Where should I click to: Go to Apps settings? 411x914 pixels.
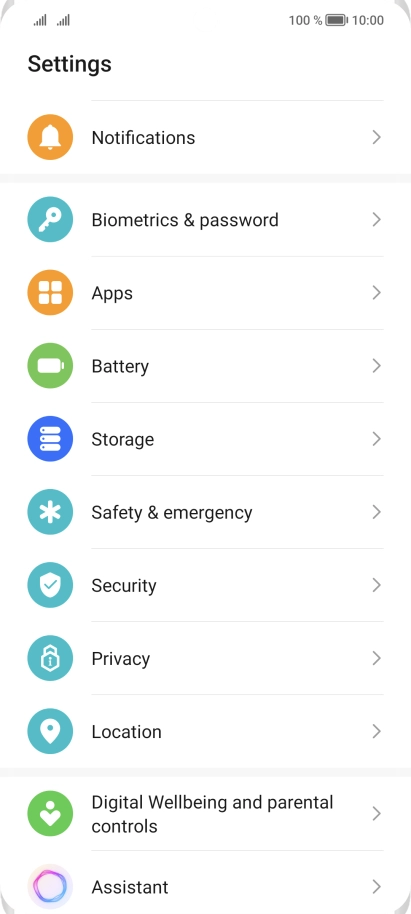[205, 293]
